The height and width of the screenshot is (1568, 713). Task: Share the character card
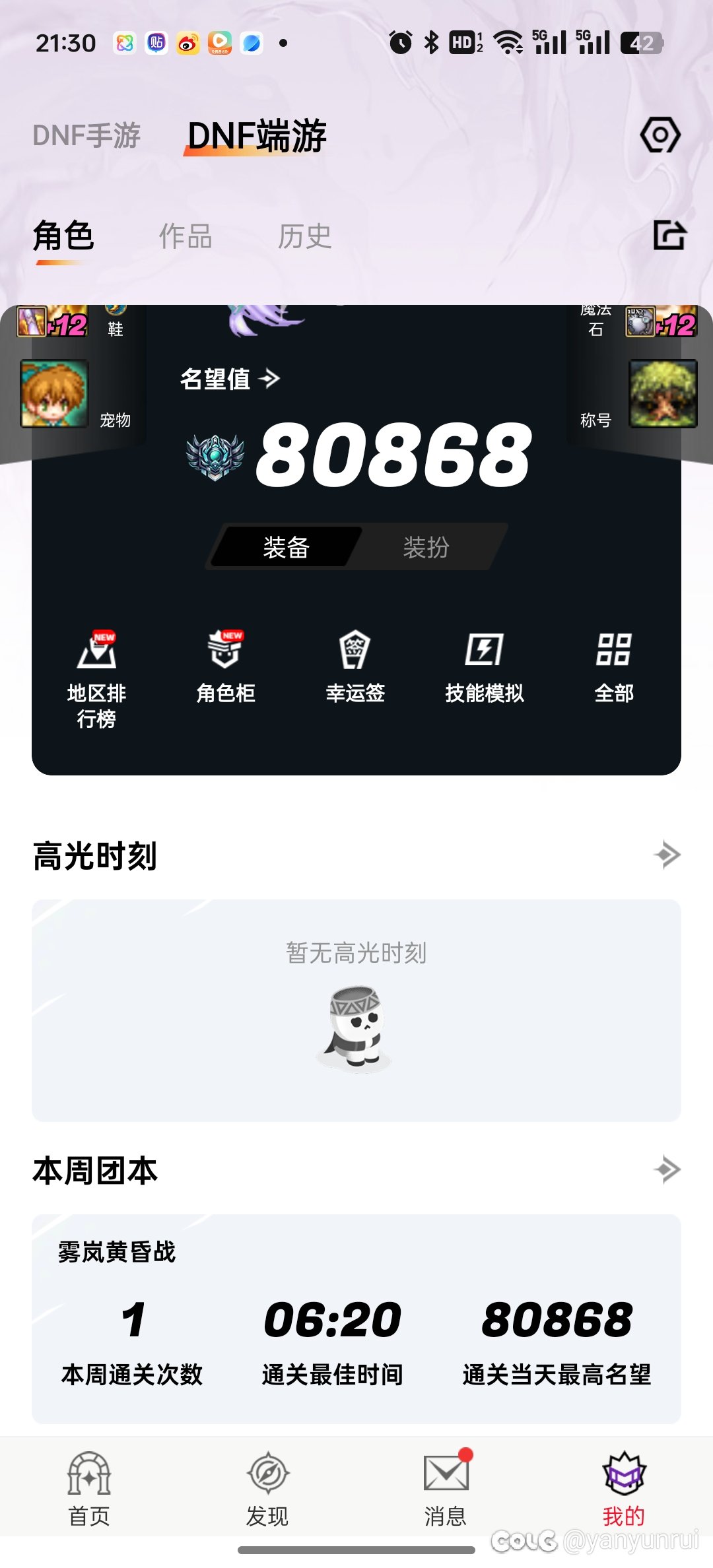669,236
